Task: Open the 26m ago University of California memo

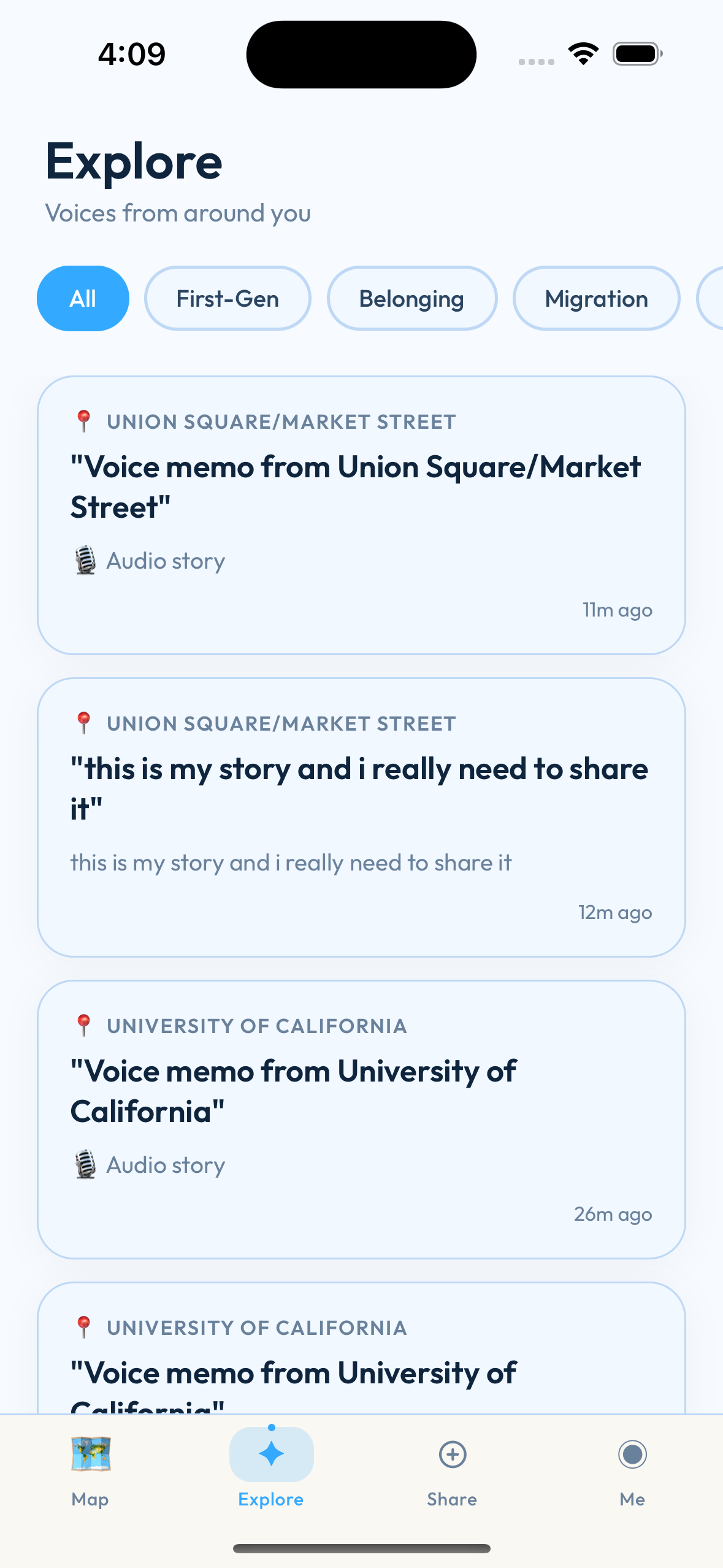Action: 361,1119
